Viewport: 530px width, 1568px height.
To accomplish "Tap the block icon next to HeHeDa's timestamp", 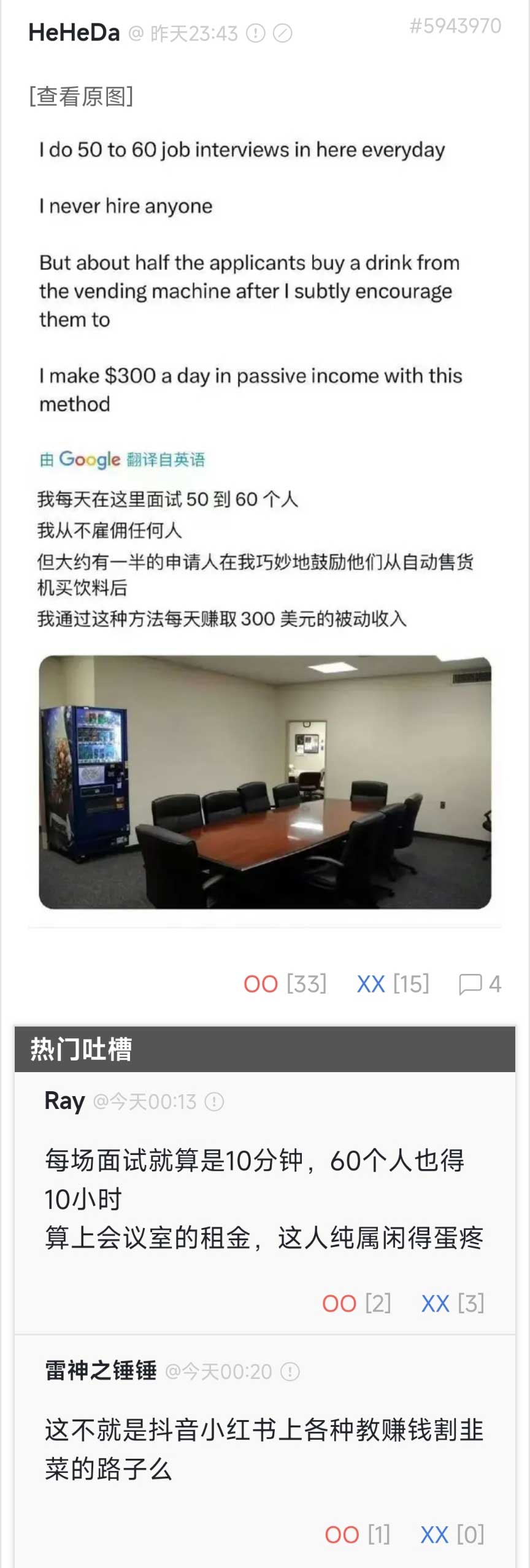I will pyautogui.click(x=282, y=33).
